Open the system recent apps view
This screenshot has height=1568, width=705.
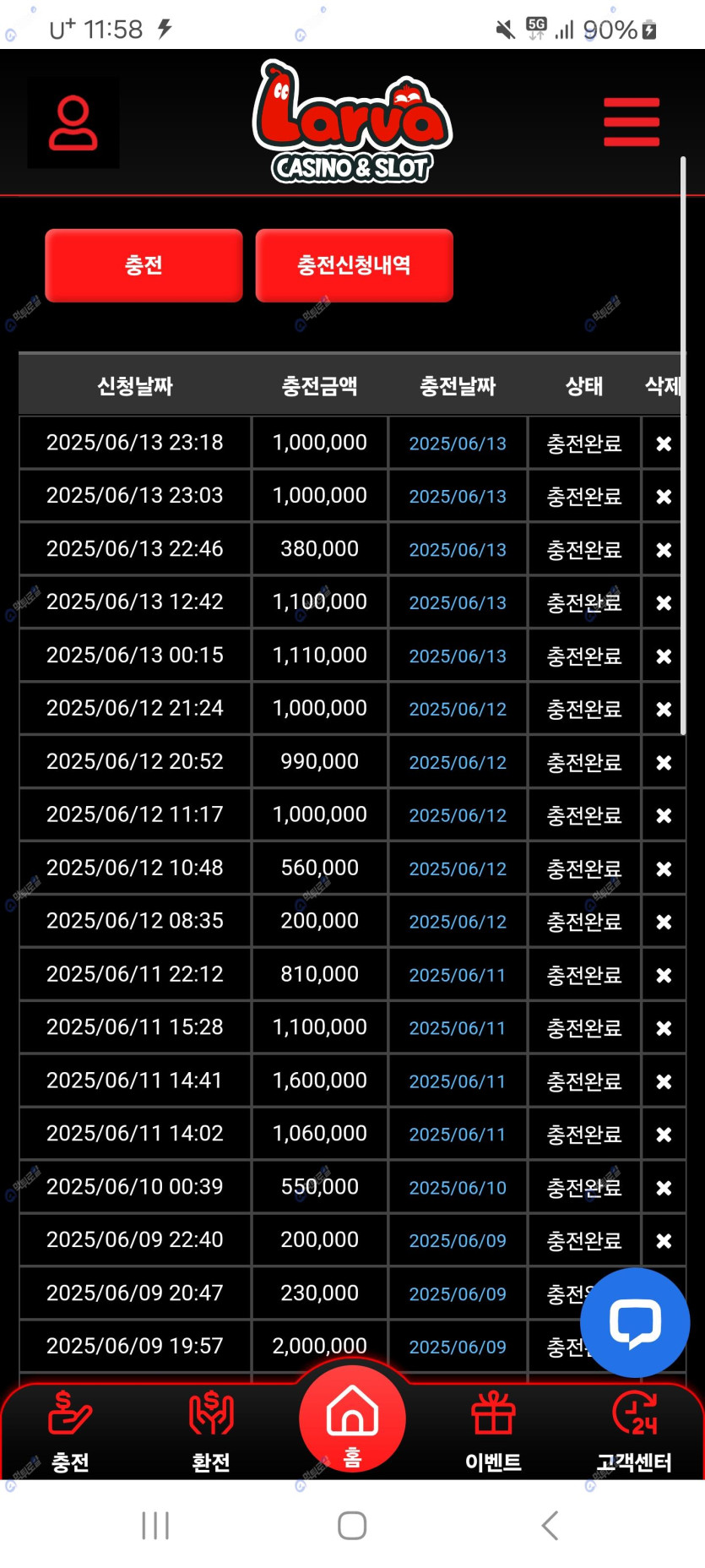point(155,1525)
